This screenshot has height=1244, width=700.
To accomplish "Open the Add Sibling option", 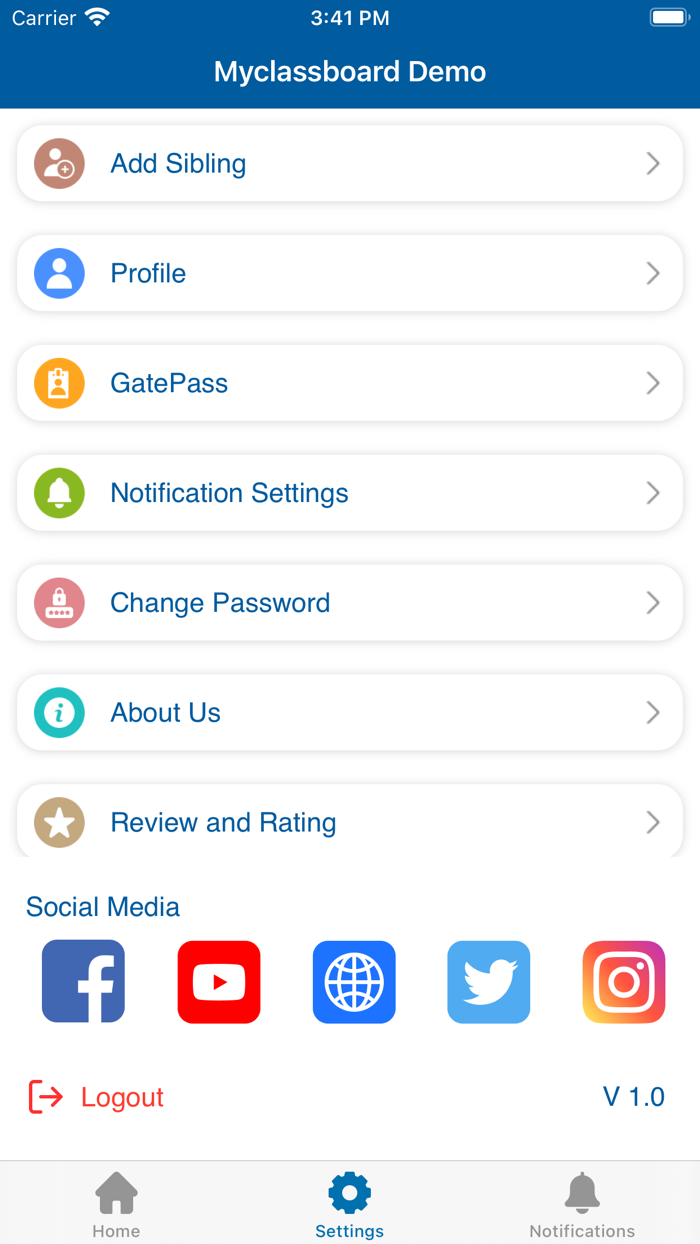I will [x=349, y=164].
